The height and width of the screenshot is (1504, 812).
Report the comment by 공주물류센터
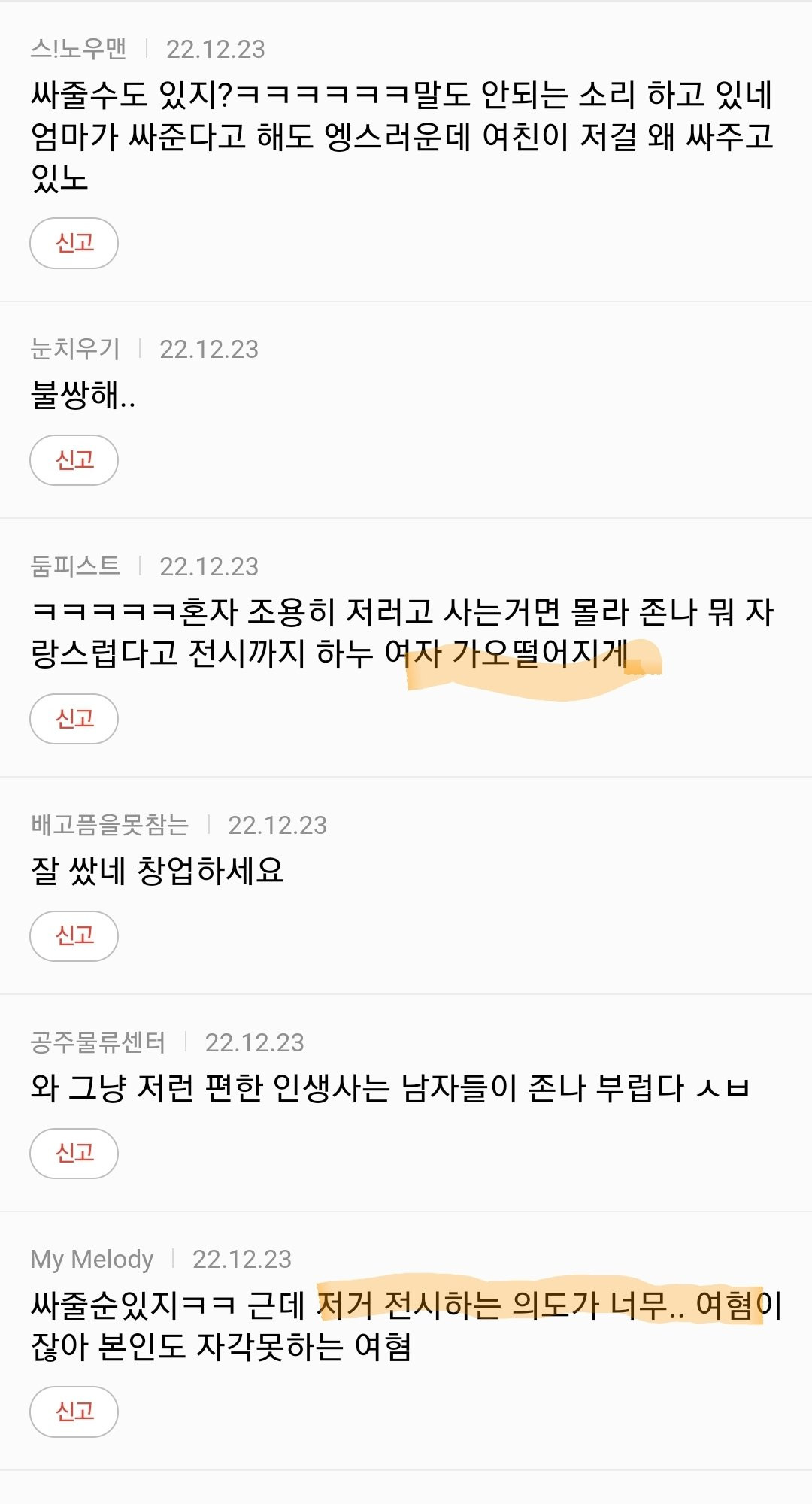[74, 1153]
